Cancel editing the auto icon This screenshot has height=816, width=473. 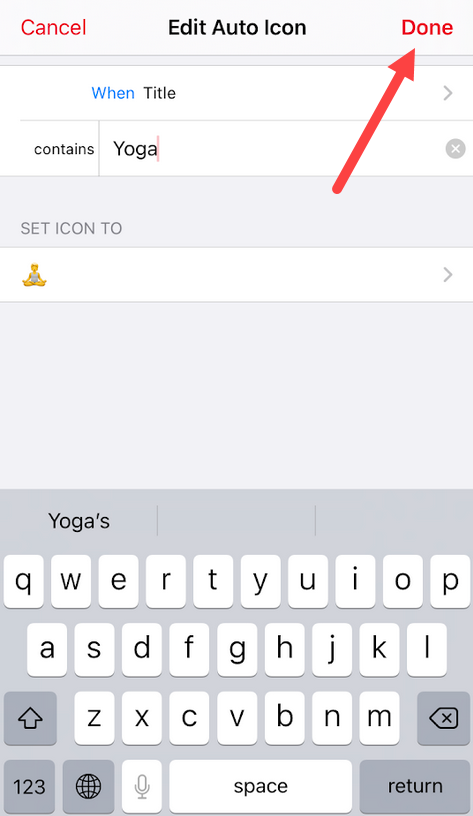point(53,28)
